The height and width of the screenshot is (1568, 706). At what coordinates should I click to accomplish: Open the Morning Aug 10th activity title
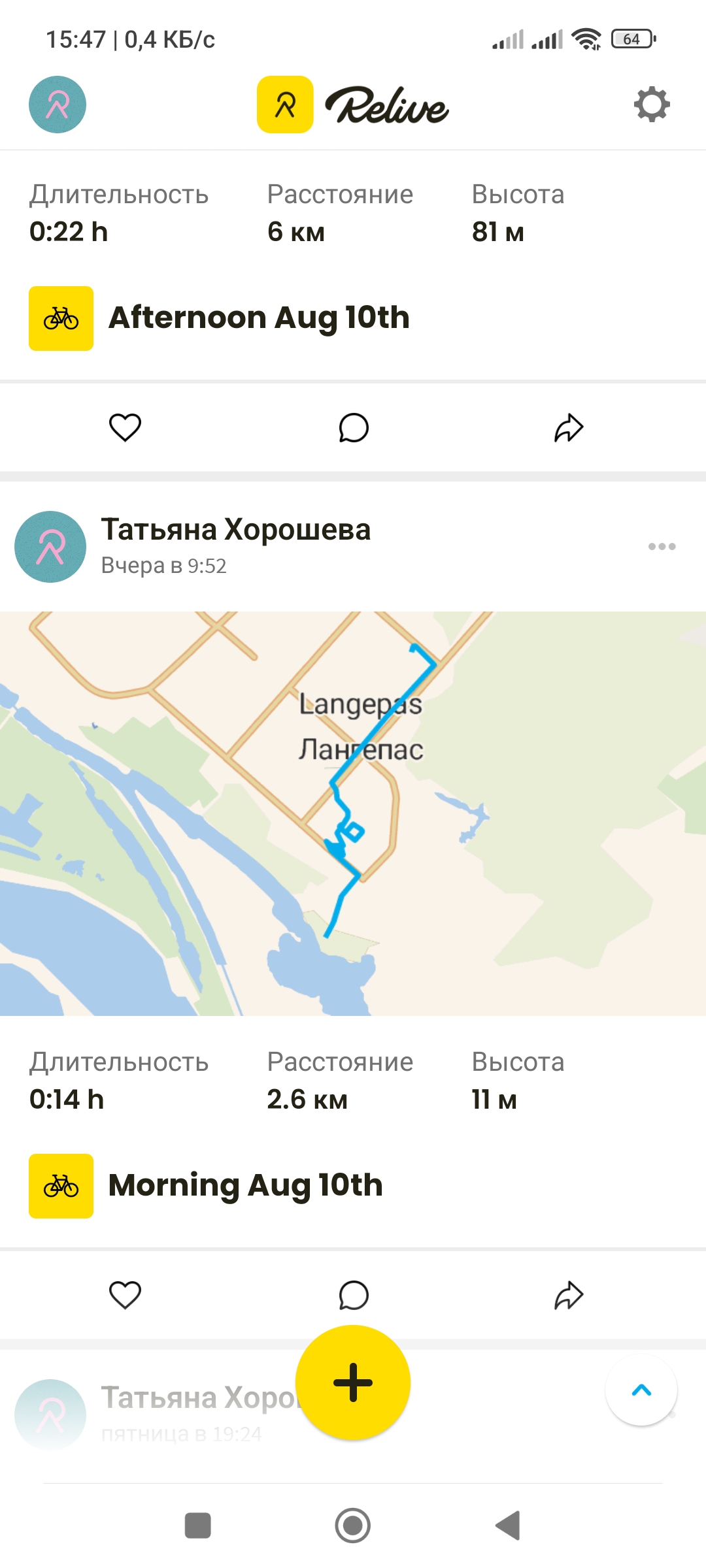(245, 1185)
